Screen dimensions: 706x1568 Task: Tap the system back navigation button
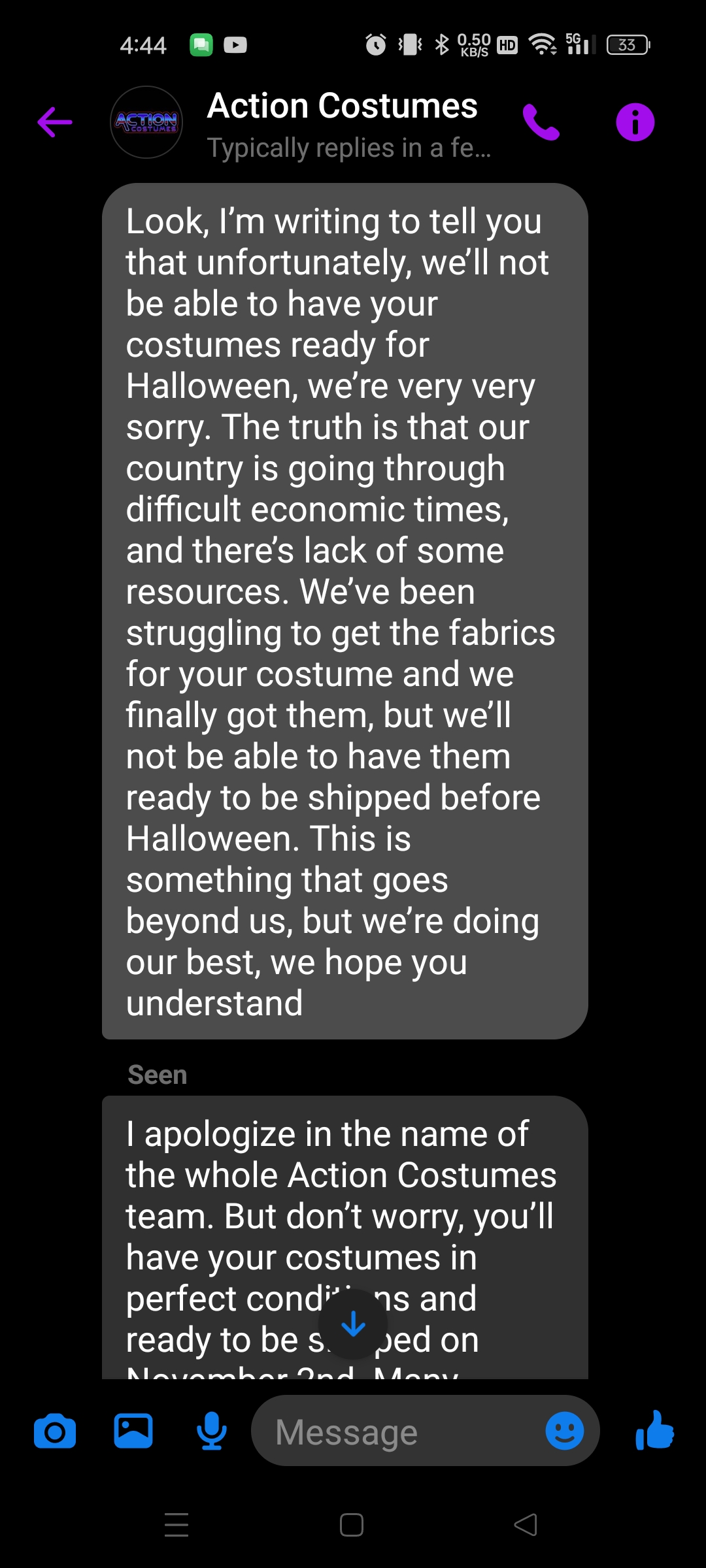[x=526, y=1525]
